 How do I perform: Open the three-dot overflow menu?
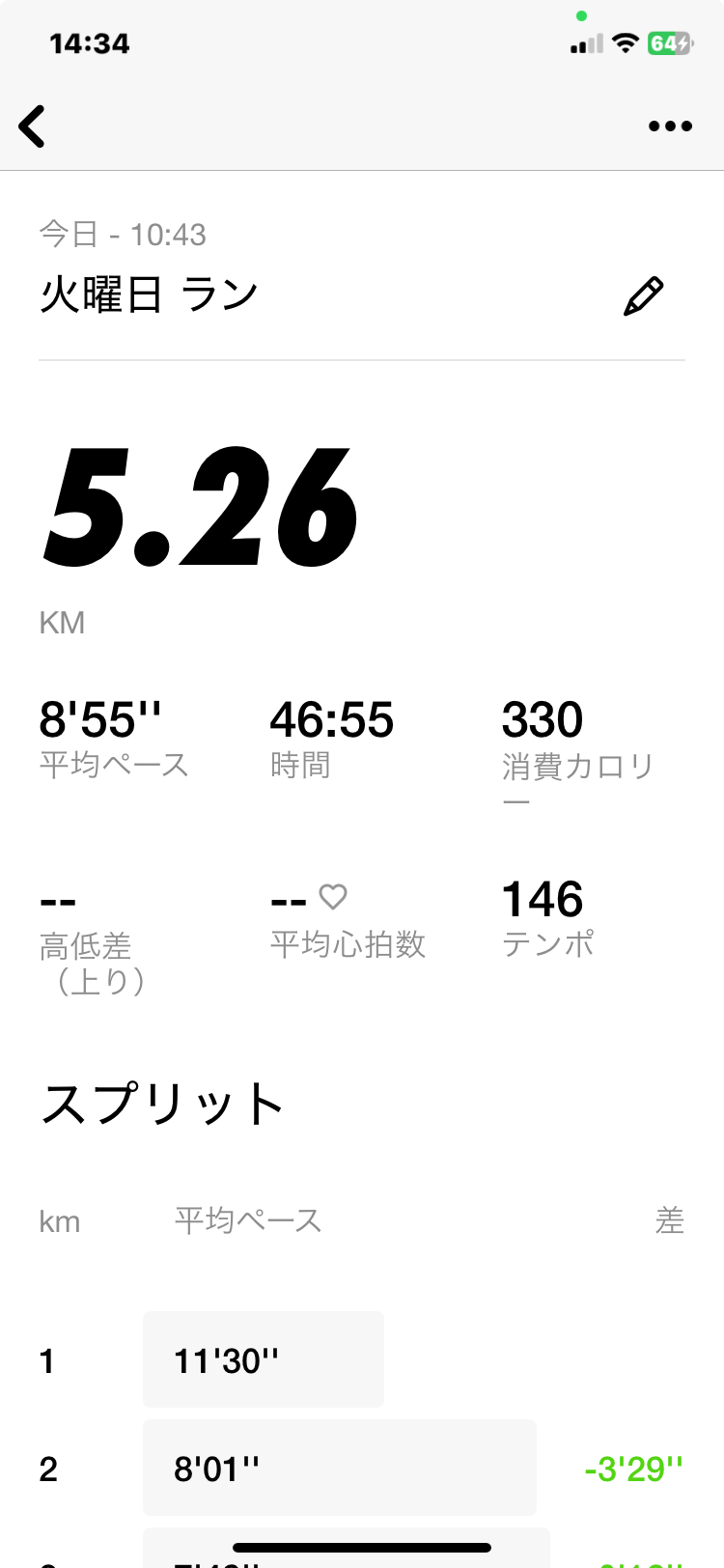[670, 126]
